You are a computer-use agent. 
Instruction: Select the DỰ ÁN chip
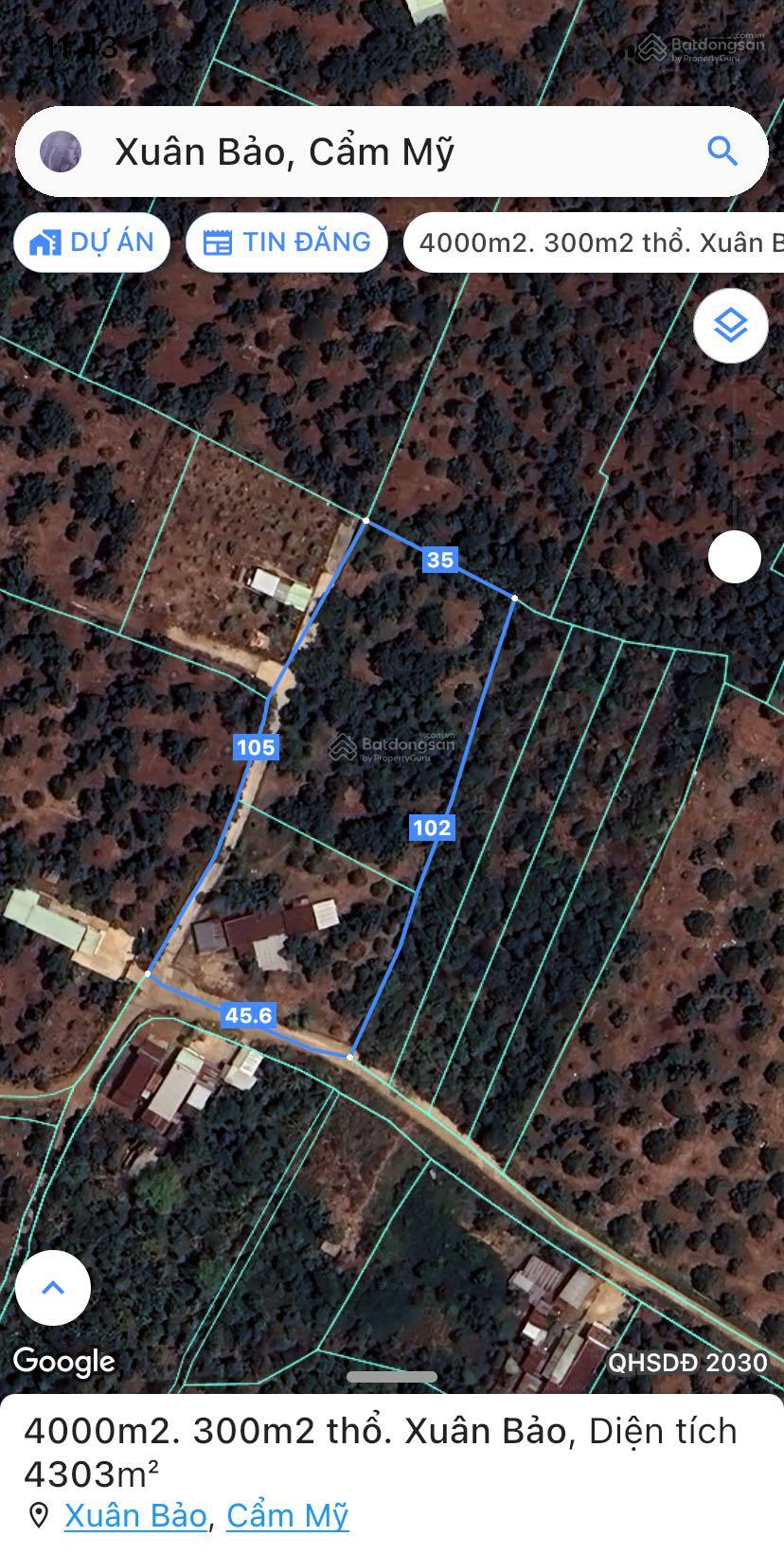point(92,242)
